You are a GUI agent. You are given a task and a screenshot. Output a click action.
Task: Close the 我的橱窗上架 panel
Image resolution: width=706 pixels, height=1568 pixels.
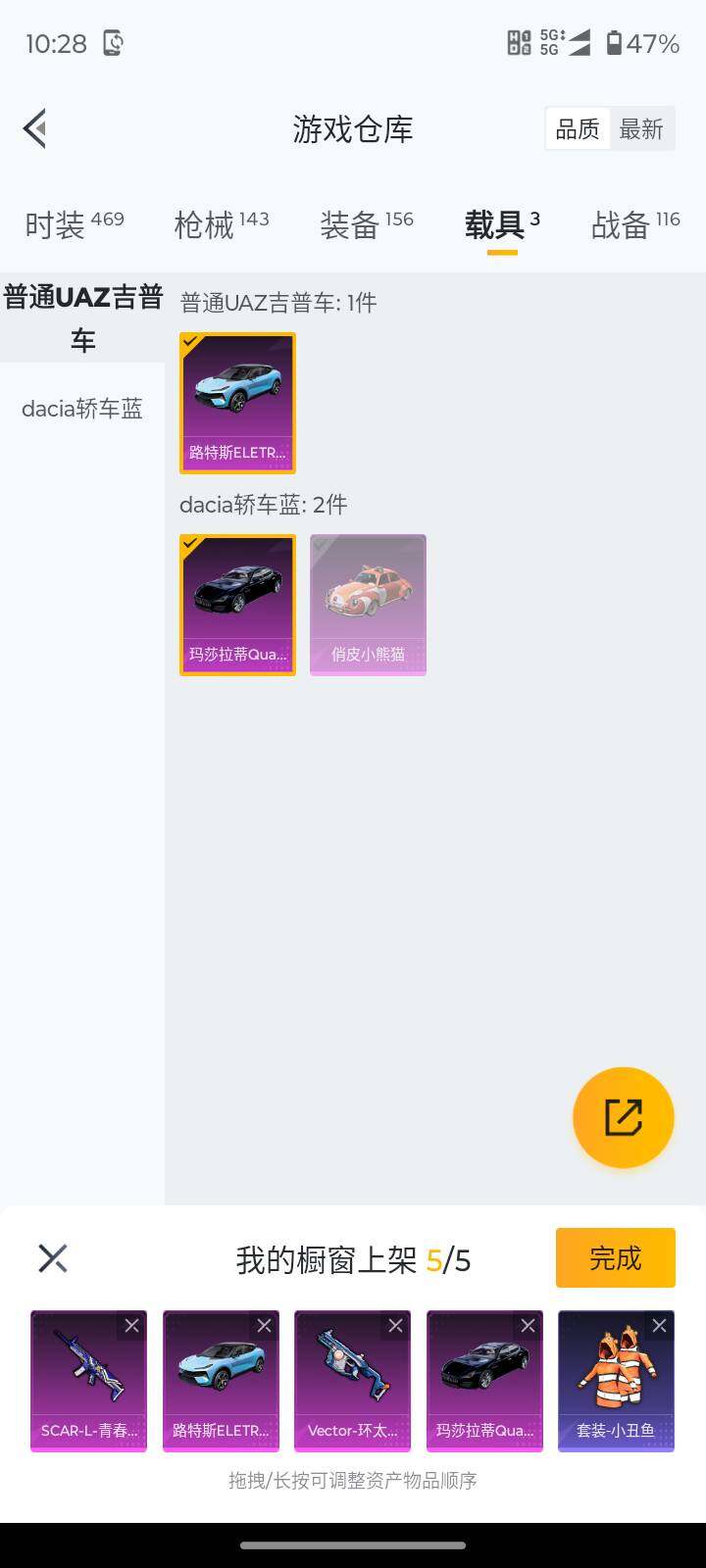tap(53, 1258)
